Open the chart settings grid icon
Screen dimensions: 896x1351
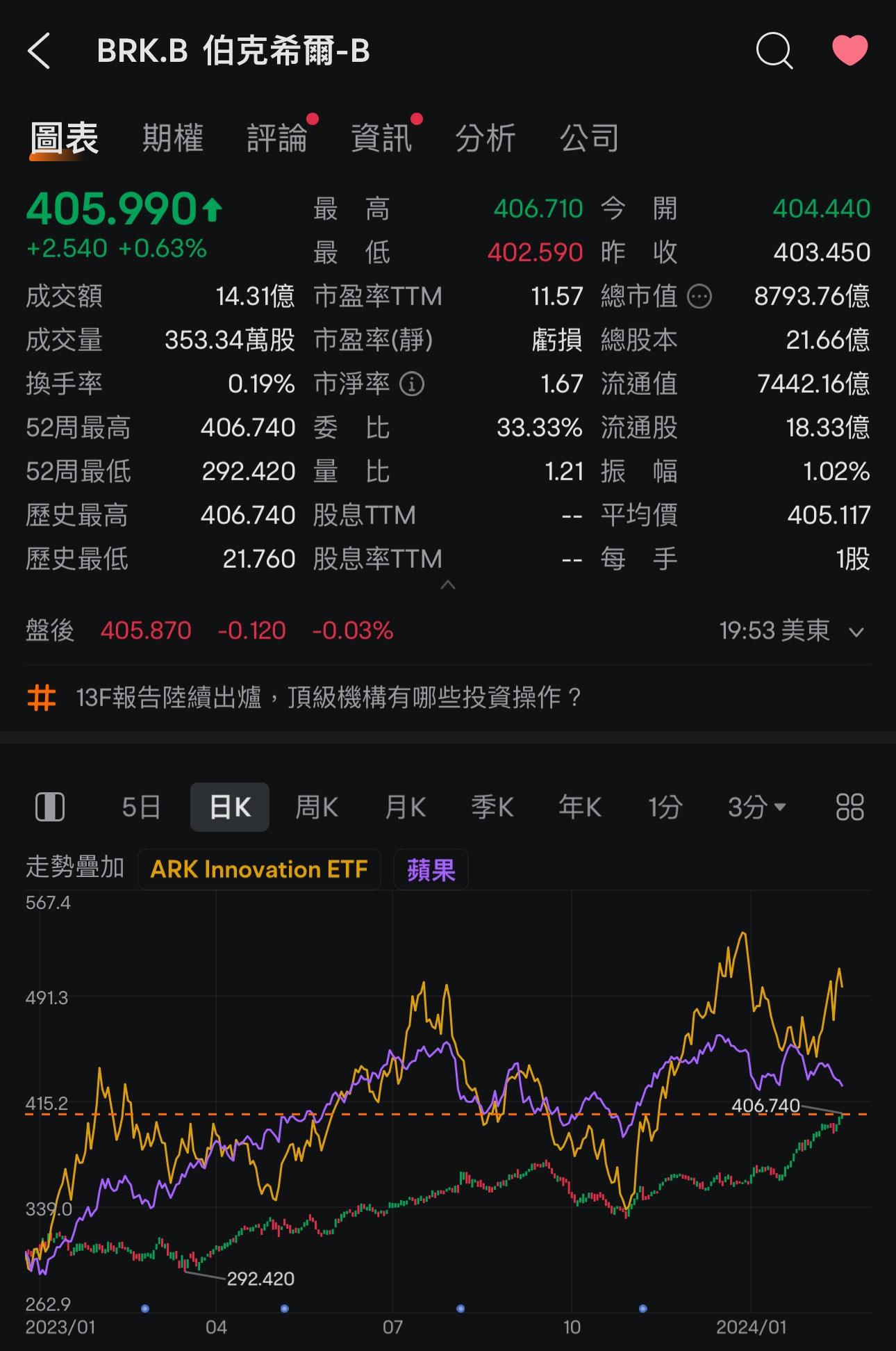pos(849,808)
